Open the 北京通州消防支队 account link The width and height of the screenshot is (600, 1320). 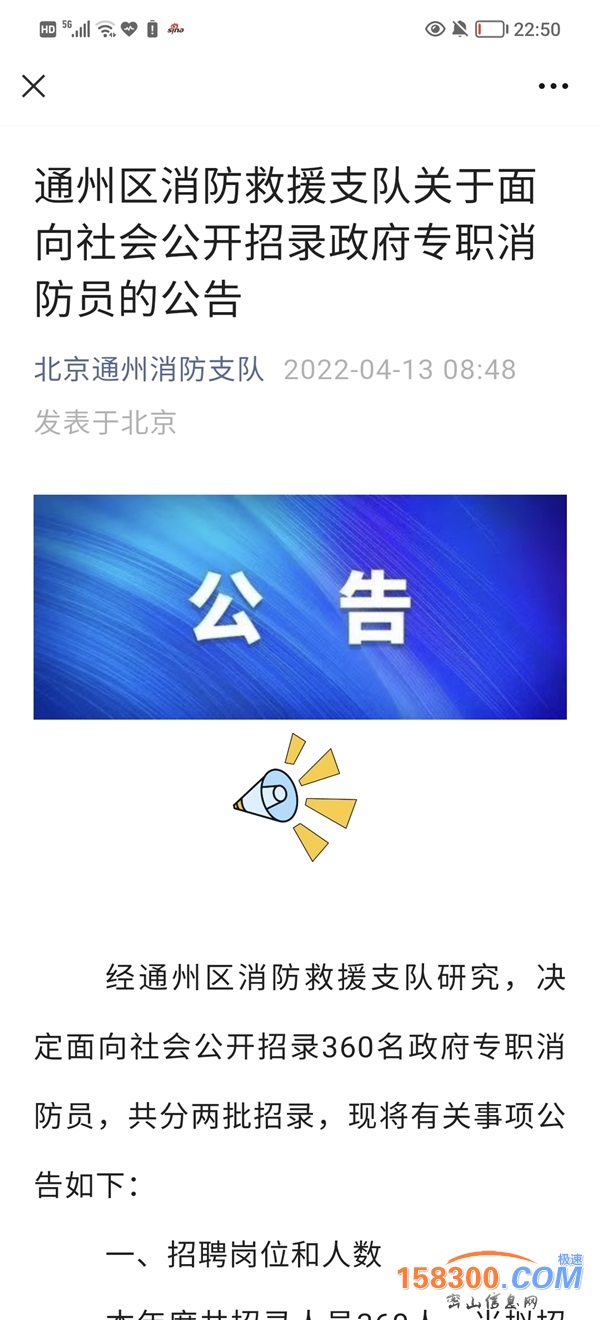pos(149,369)
